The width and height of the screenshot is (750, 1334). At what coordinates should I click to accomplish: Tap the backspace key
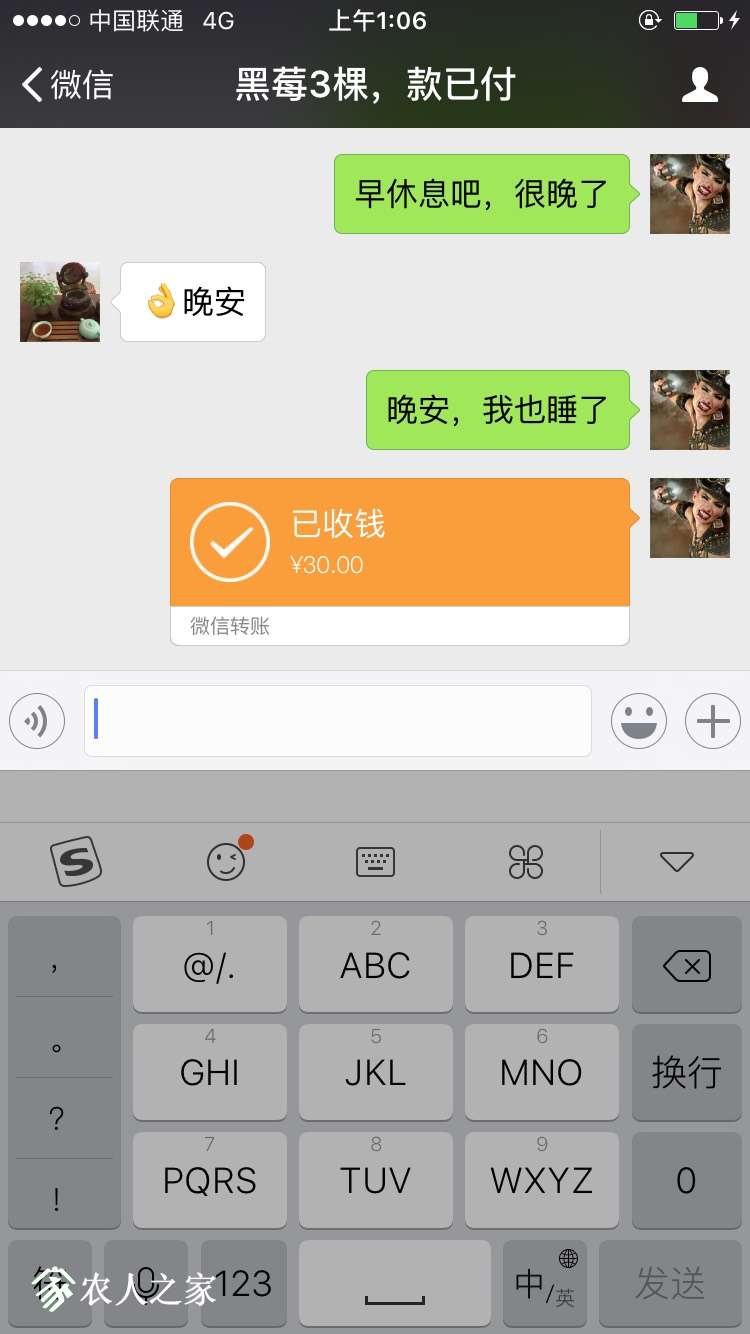(687, 965)
